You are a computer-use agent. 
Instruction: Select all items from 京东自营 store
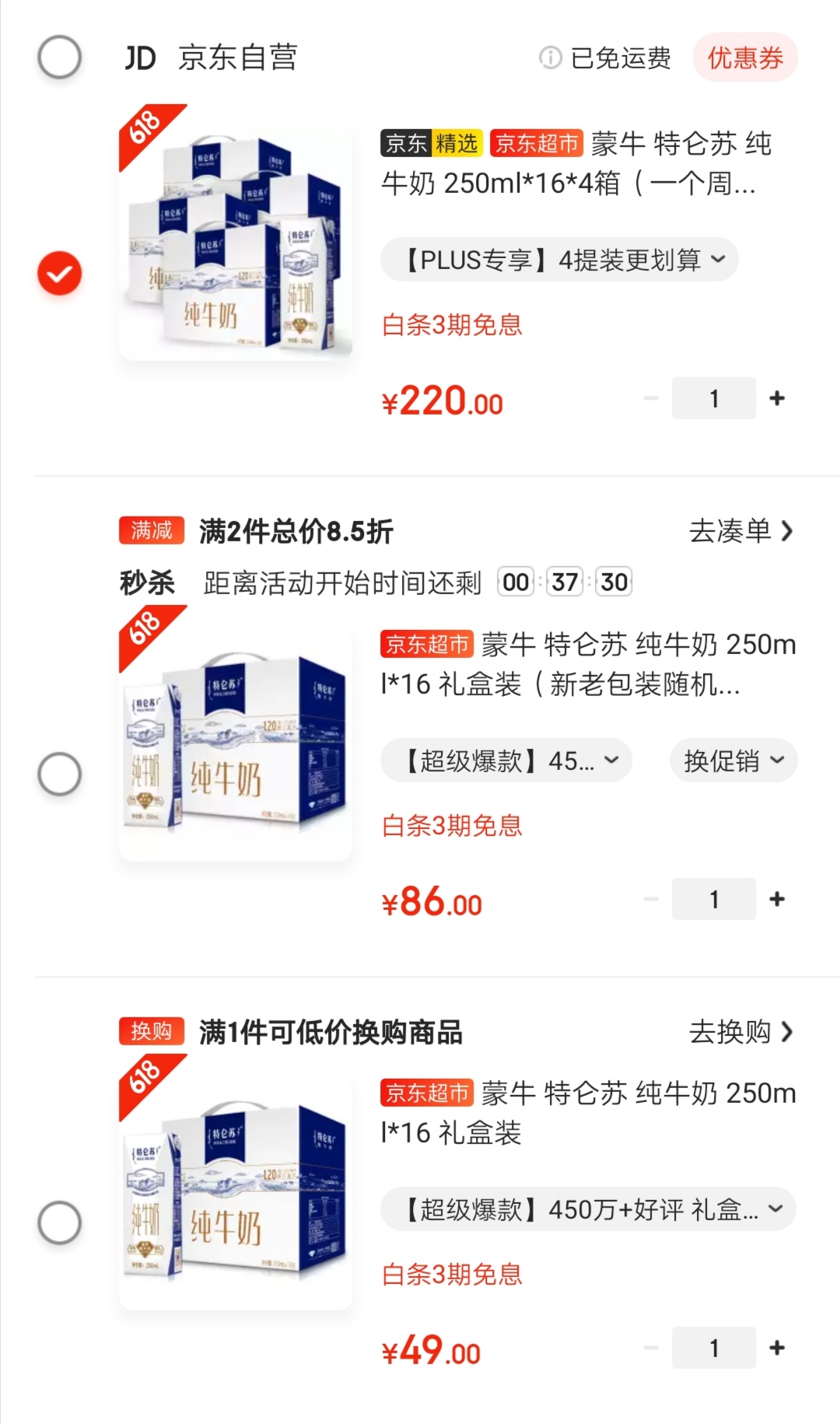(60, 58)
